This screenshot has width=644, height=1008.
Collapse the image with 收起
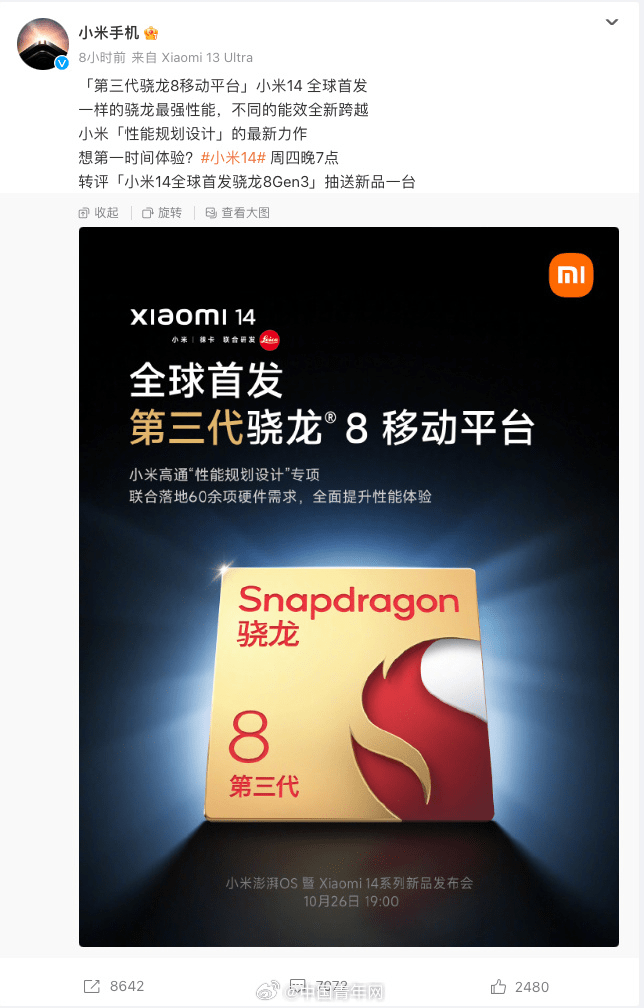(98, 213)
